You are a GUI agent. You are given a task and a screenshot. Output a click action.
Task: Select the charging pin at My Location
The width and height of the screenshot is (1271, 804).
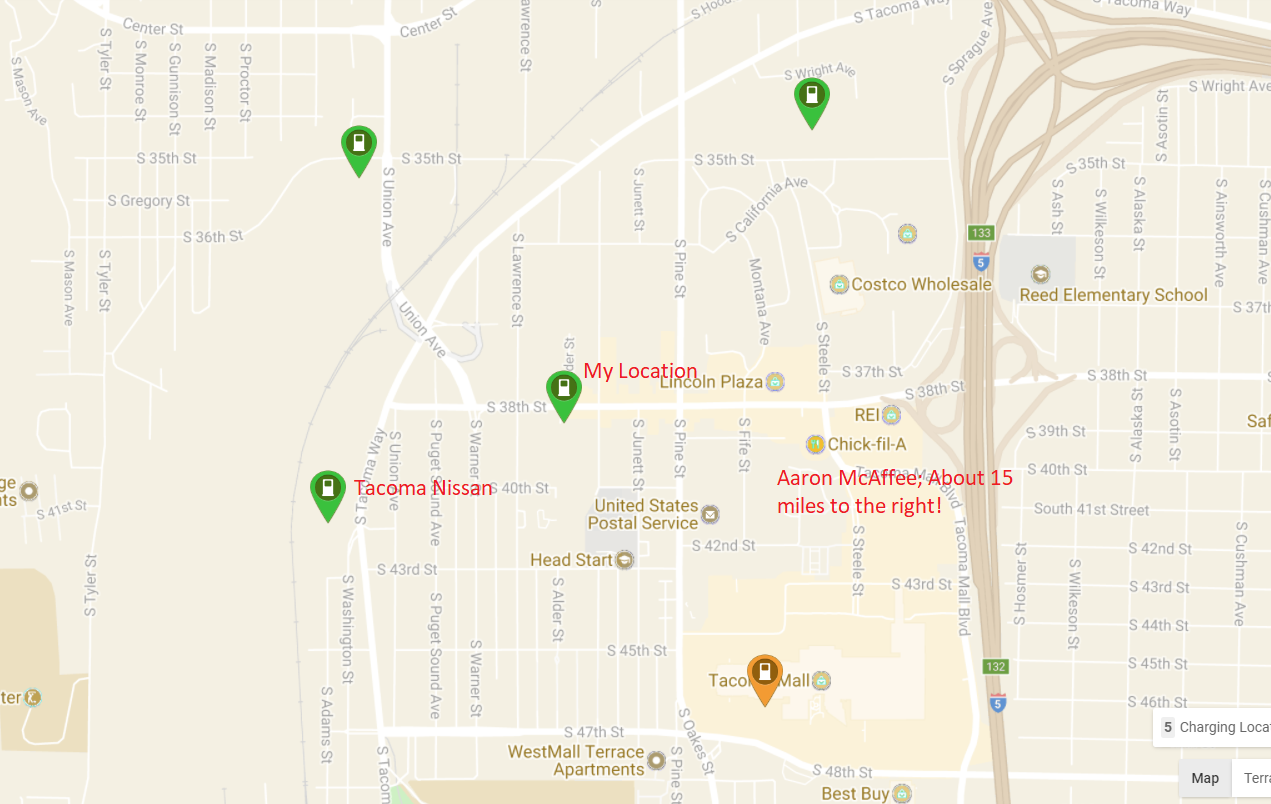pos(563,391)
